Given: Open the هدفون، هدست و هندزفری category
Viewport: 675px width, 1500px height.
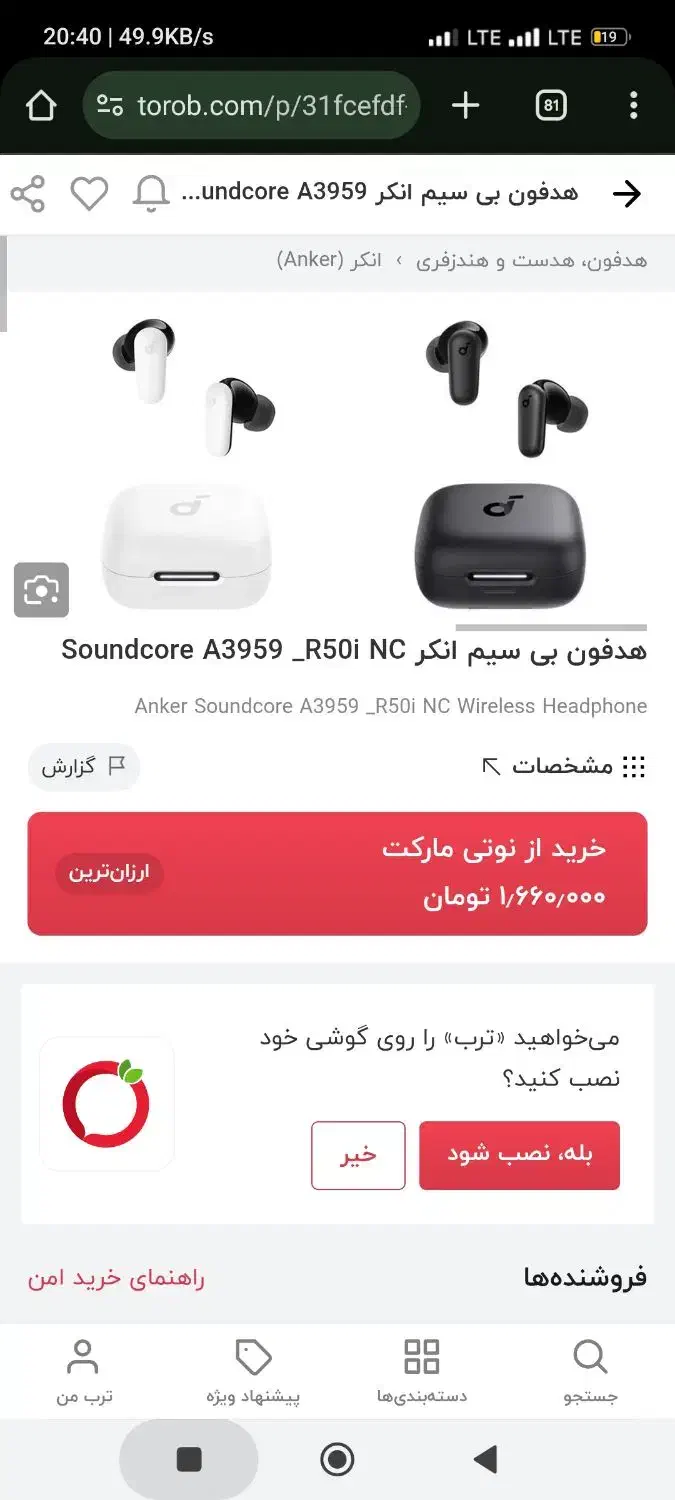Looking at the screenshot, I should click(531, 260).
